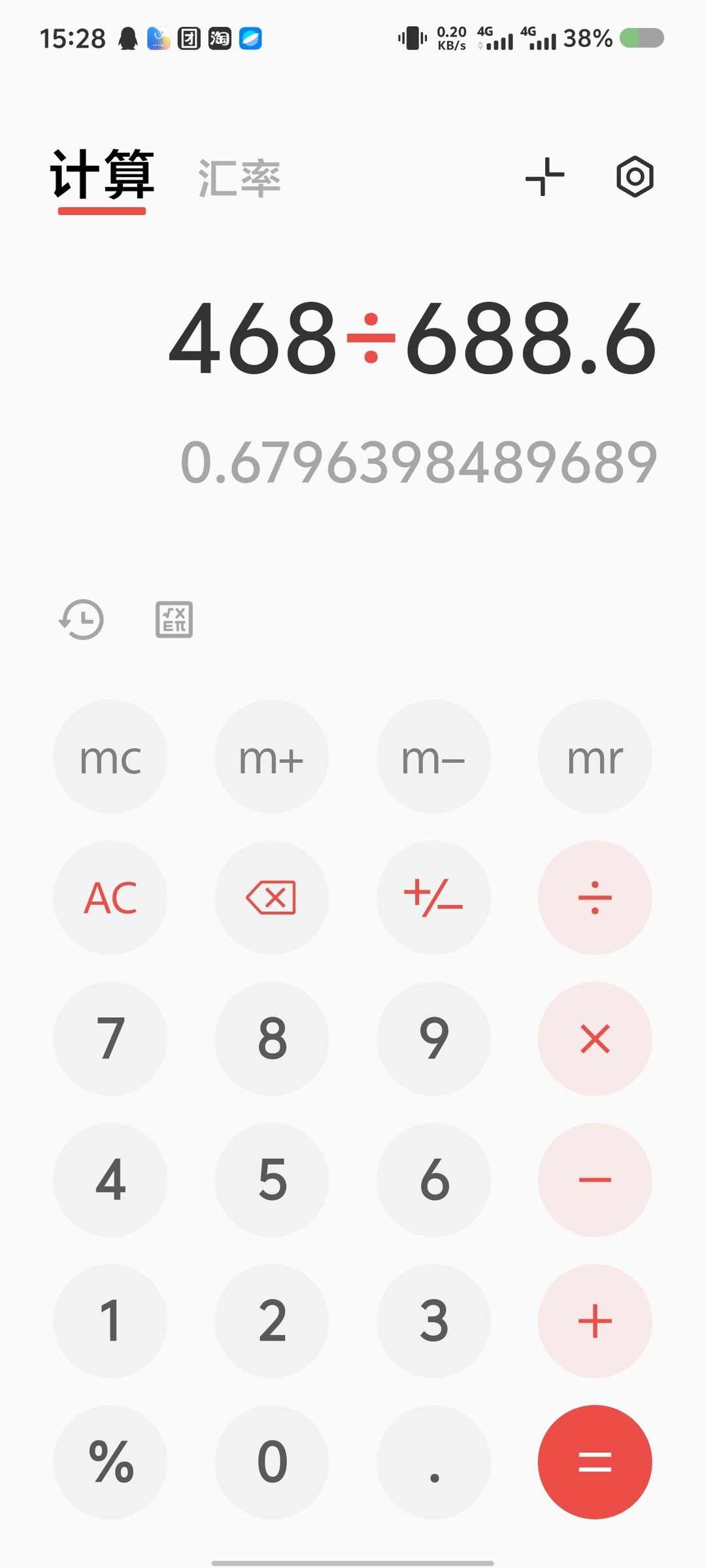Image resolution: width=706 pixels, height=1568 pixels.
Task: Tap the divide operator key
Action: (x=594, y=898)
